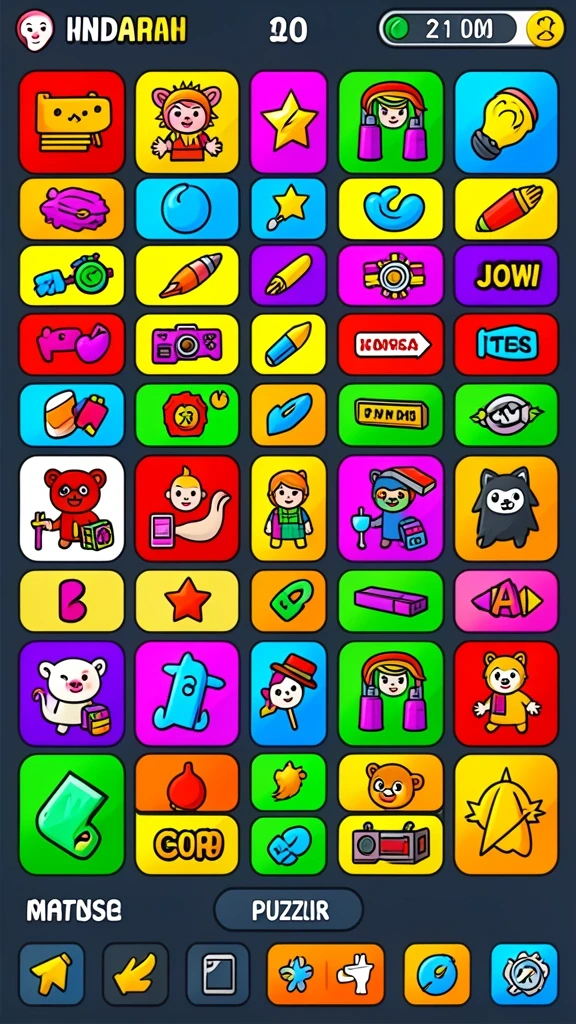Tap the blue circle tool on orange
The width and height of the screenshot is (576, 1024).
(x=437, y=974)
